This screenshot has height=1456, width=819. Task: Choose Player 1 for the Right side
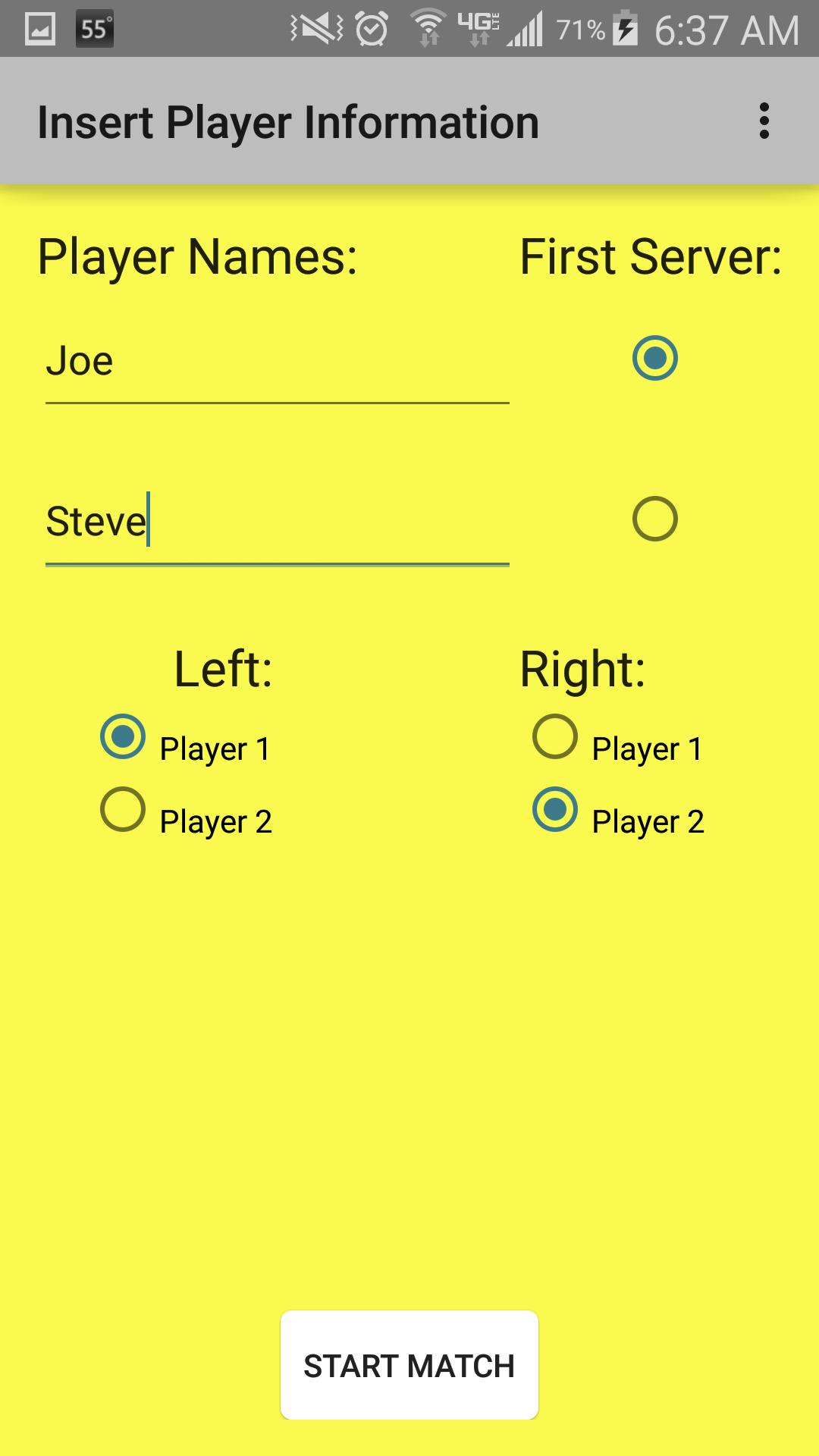(x=557, y=734)
